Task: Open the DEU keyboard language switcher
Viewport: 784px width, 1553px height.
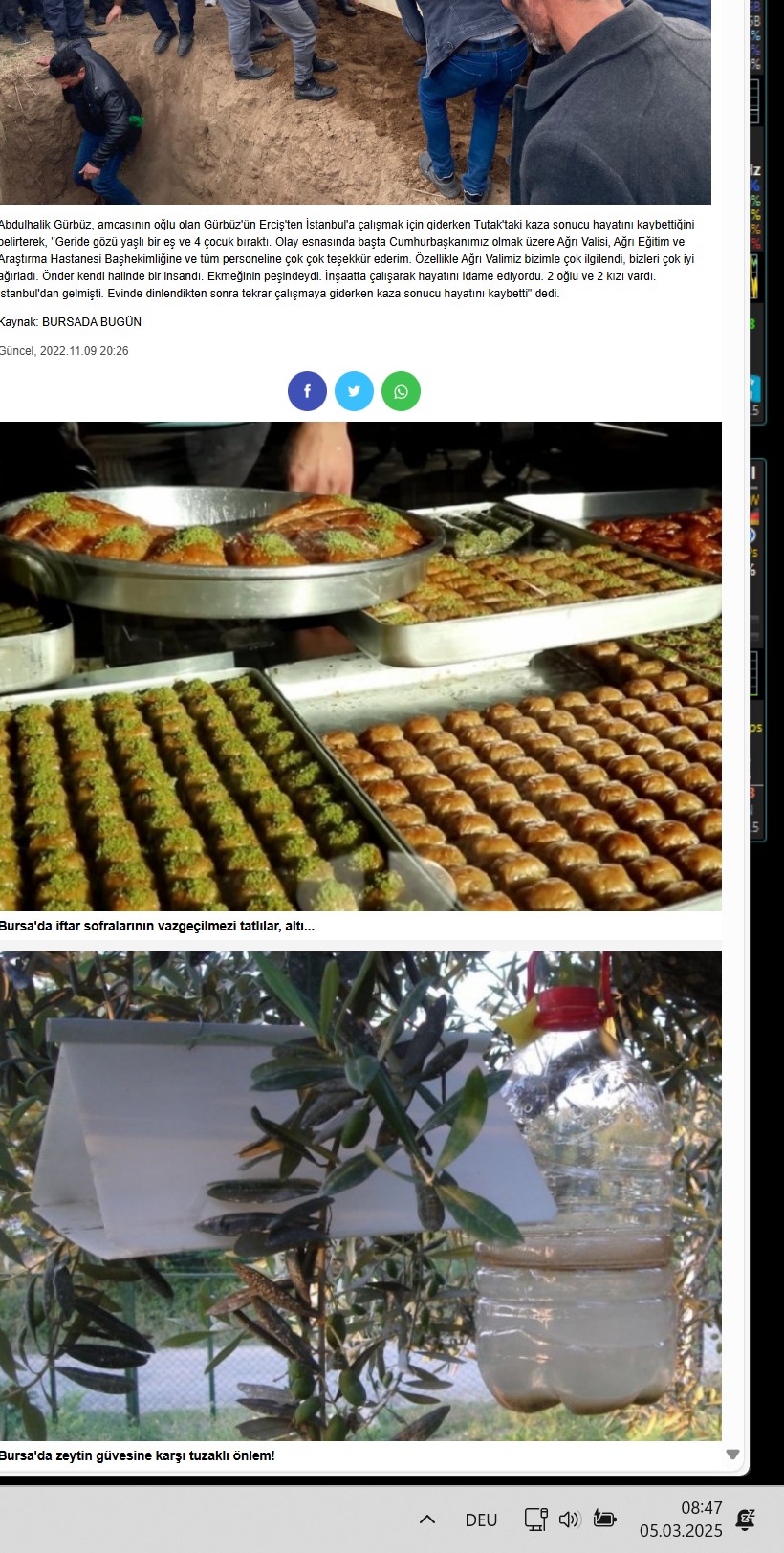Action: tap(481, 1520)
